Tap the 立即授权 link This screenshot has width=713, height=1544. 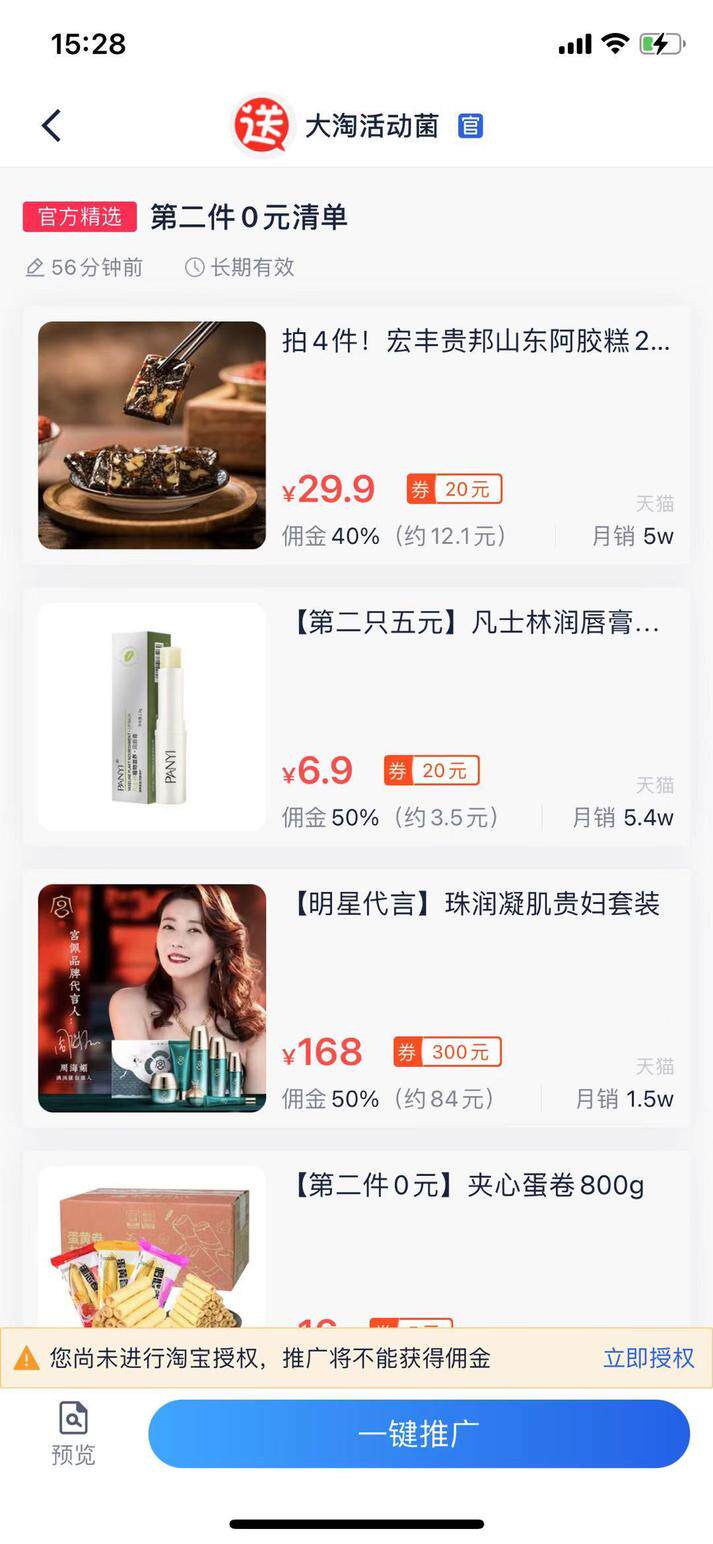tap(648, 1358)
